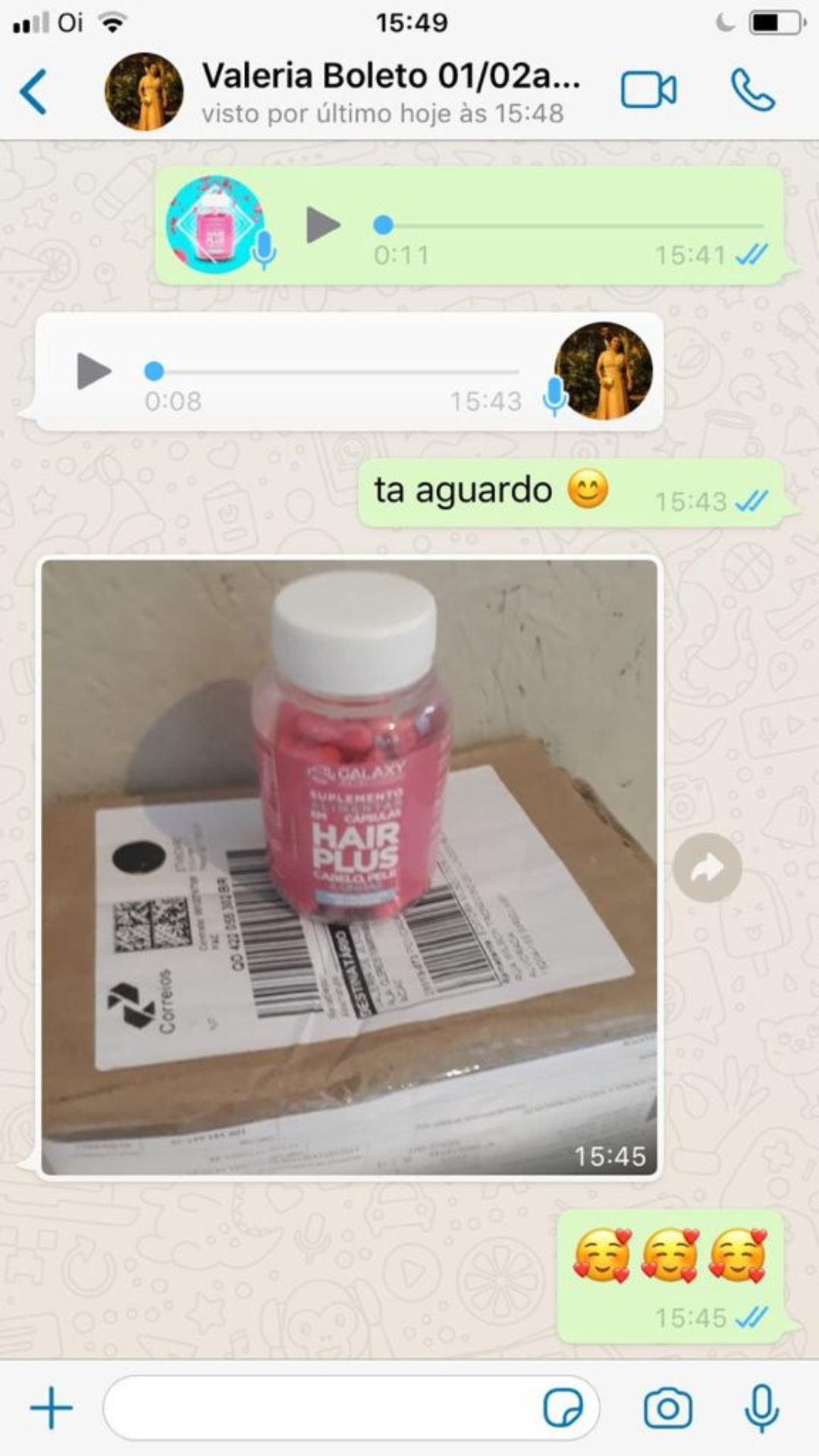Open the camera to send a photo

pos(667,1408)
